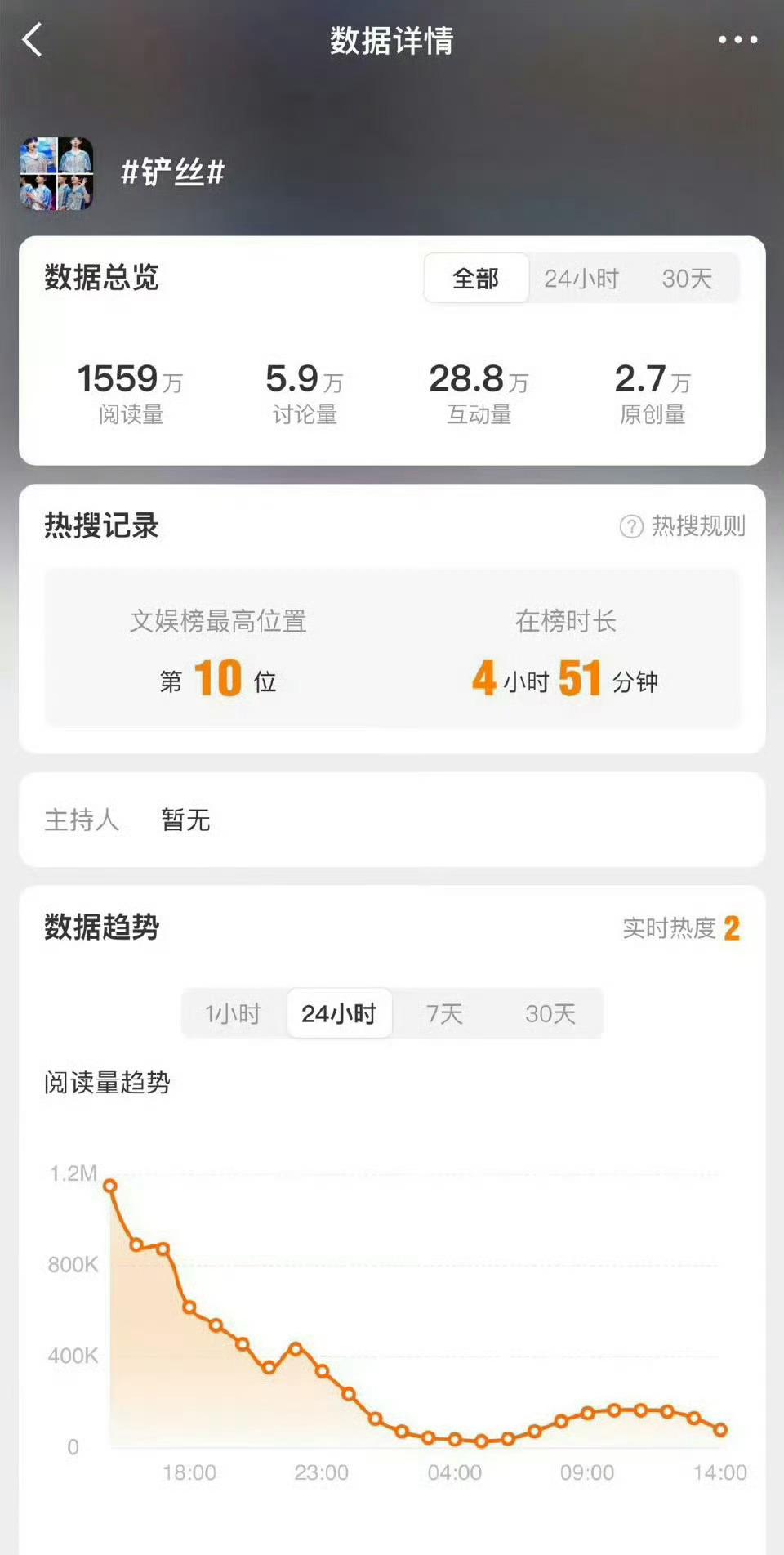Open the three-dot overflow menu
This screenshot has height=1555, width=784.
pyautogui.click(x=737, y=40)
